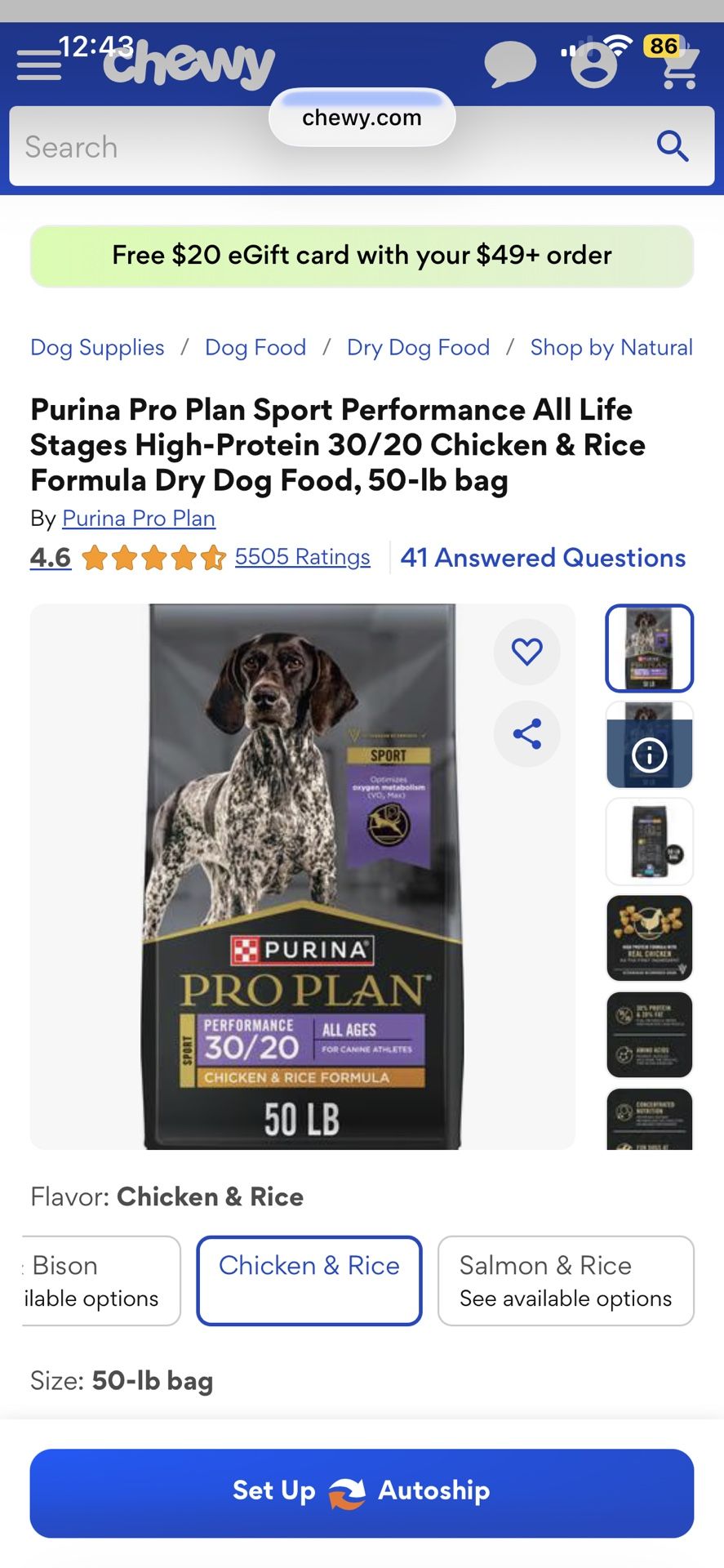
Task: Open the info thumbnail image
Action: [649, 746]
